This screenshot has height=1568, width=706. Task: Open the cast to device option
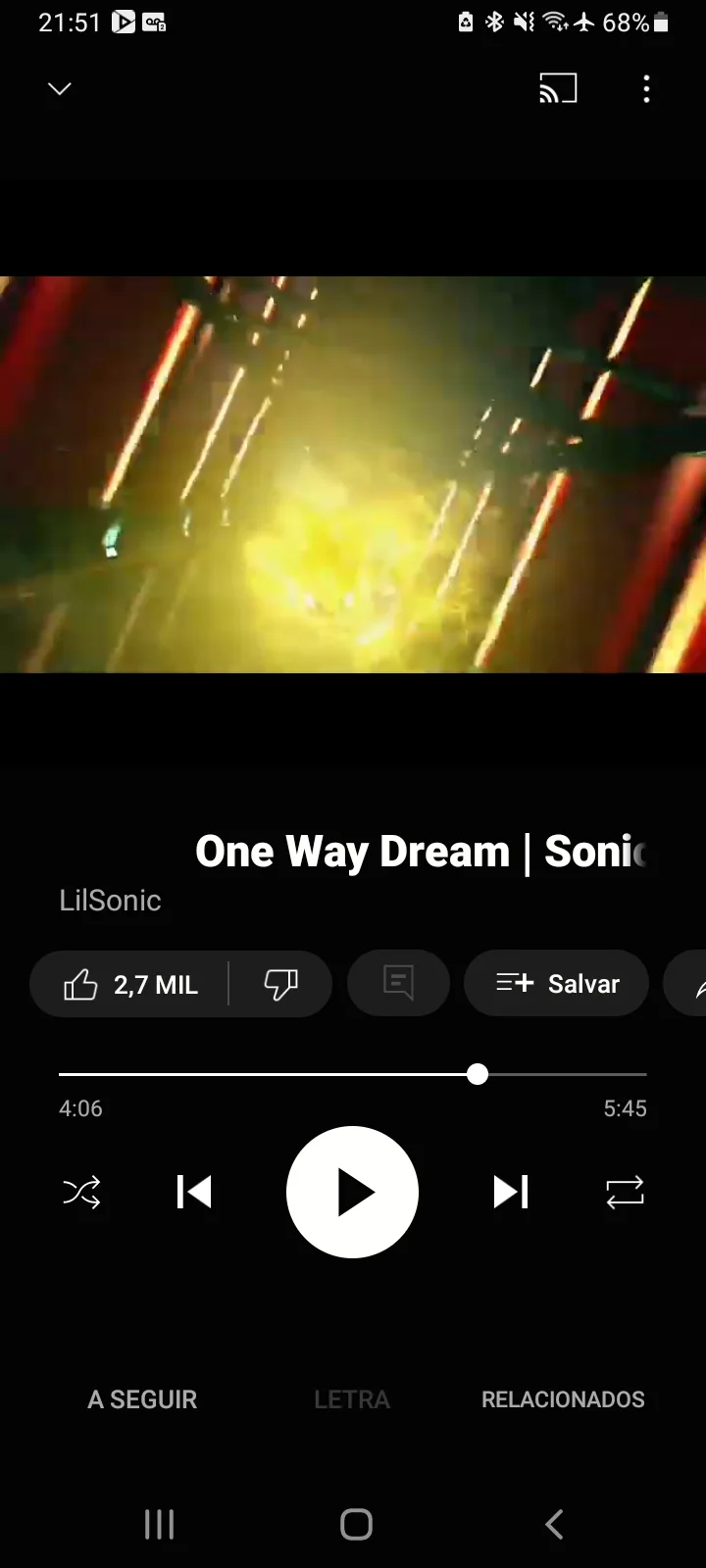(558, 89)
